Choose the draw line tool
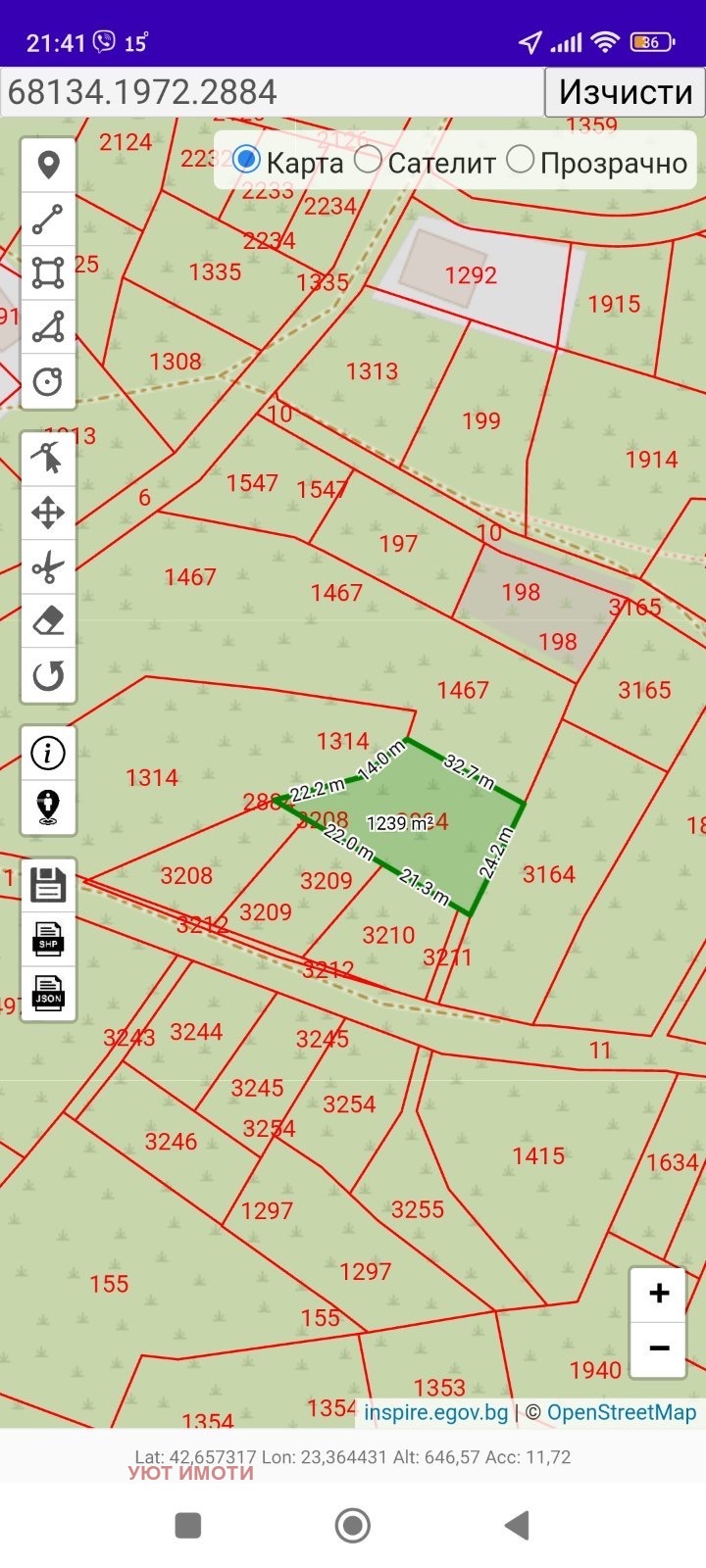This screenshot has height=1568, width=706. (x=48, y=220)
